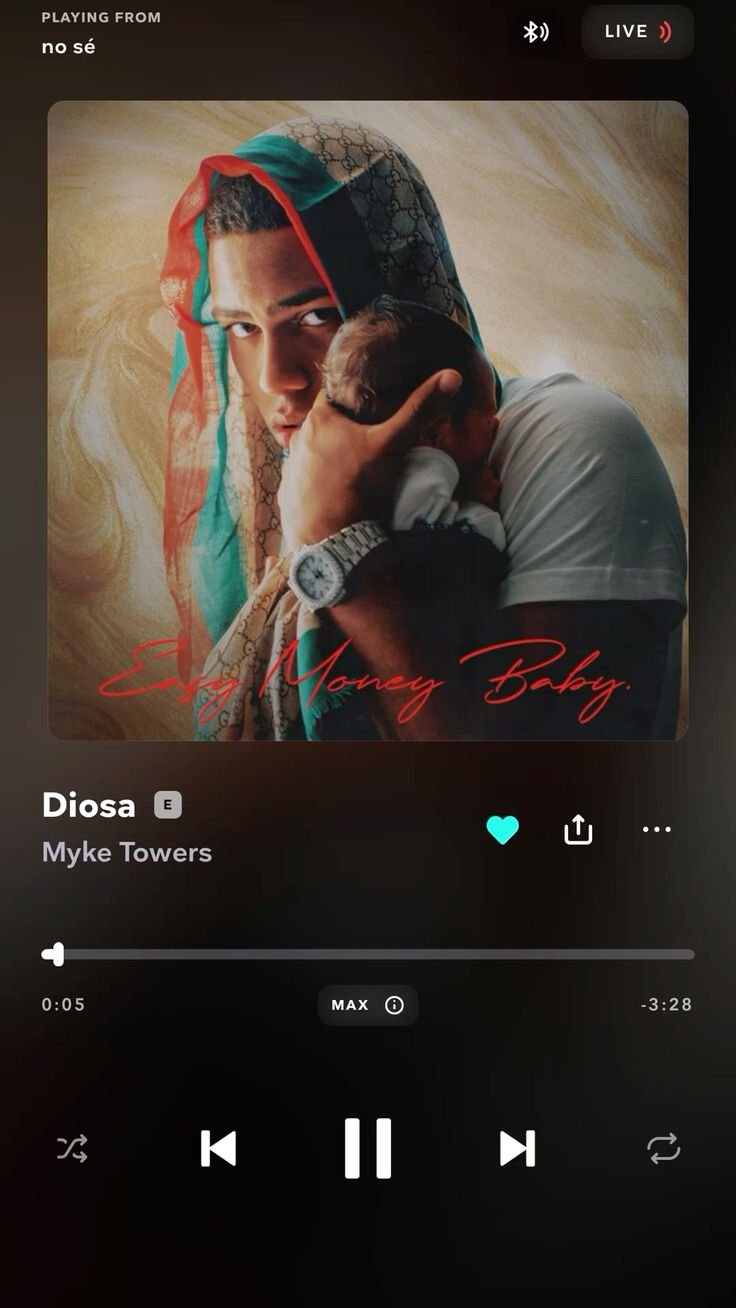Toggle shuffle mode

click(x=72, y=1148)
